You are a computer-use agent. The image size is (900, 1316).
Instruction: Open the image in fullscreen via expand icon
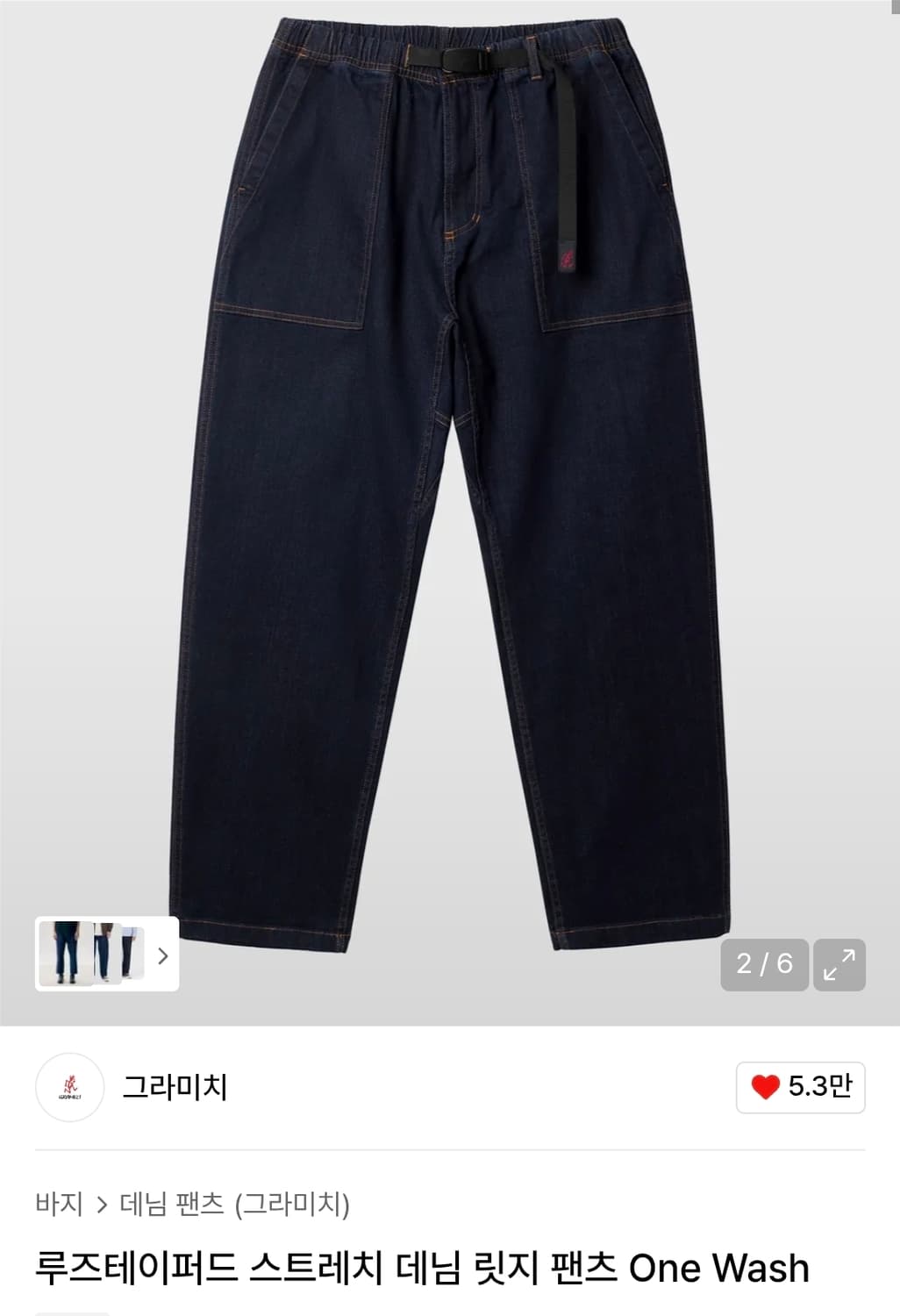pos(840,962)
